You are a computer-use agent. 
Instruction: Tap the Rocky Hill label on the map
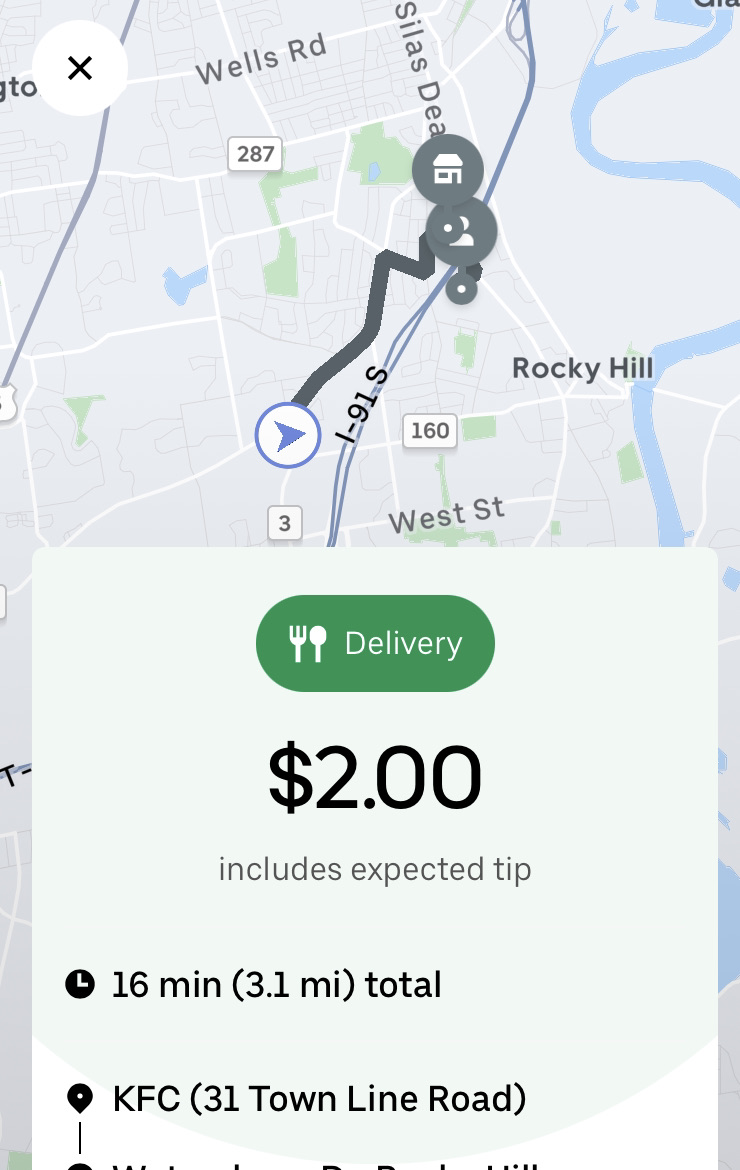(582, 368)
